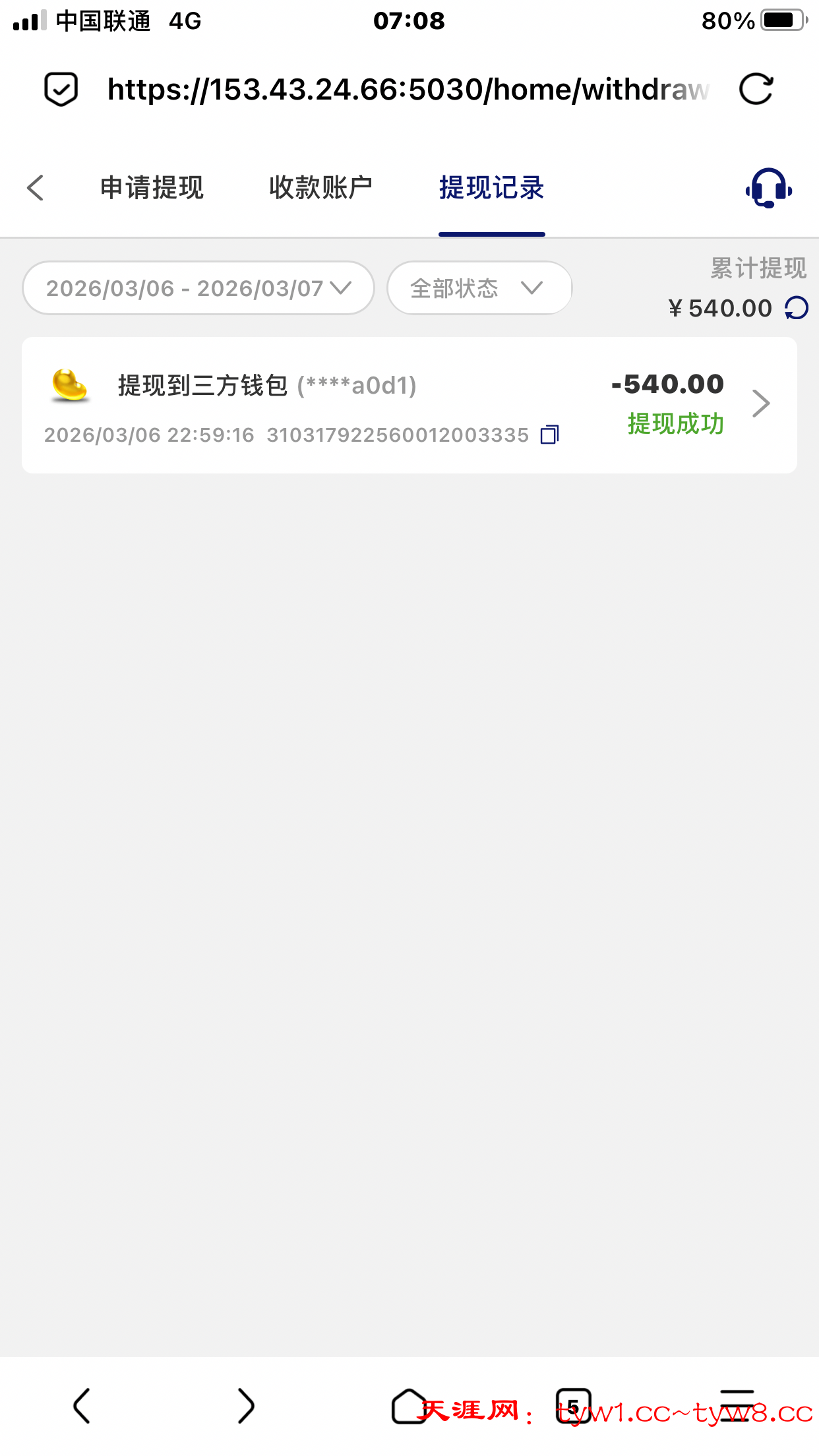Switch to the 收款账户 tab
819x1456 pixels.
320,188
